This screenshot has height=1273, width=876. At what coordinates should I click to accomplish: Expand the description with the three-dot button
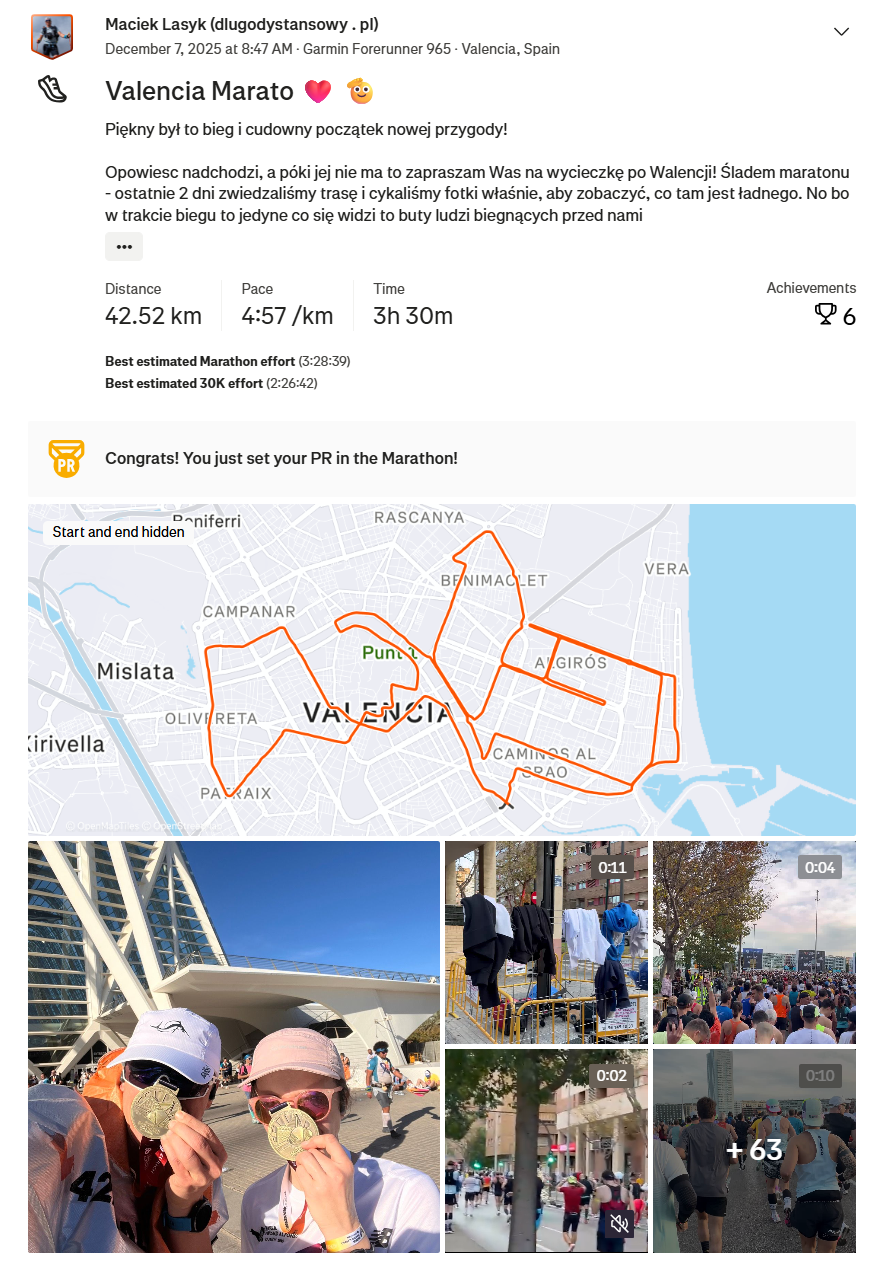[x=124, y=246]
